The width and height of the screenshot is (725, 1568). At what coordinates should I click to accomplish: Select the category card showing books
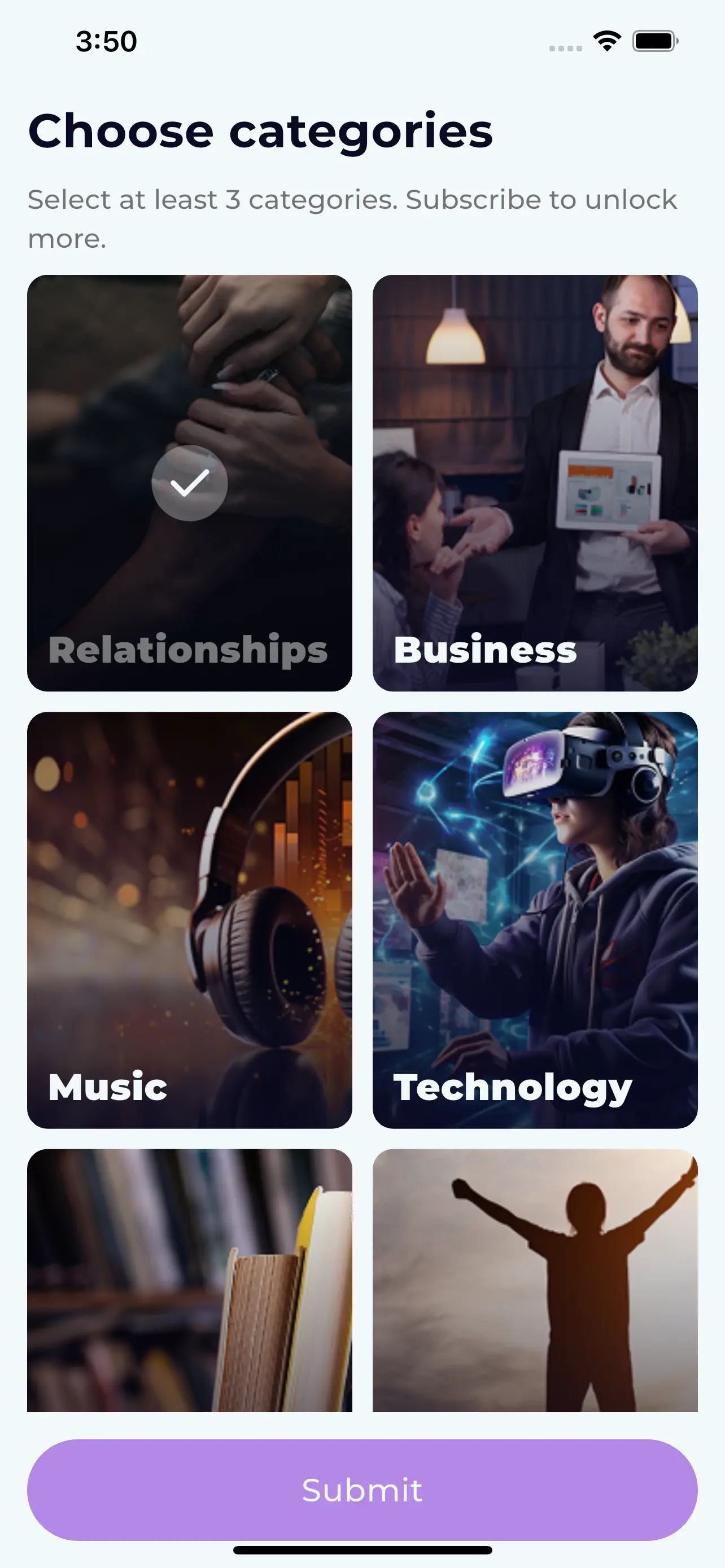click(189, 1281)
